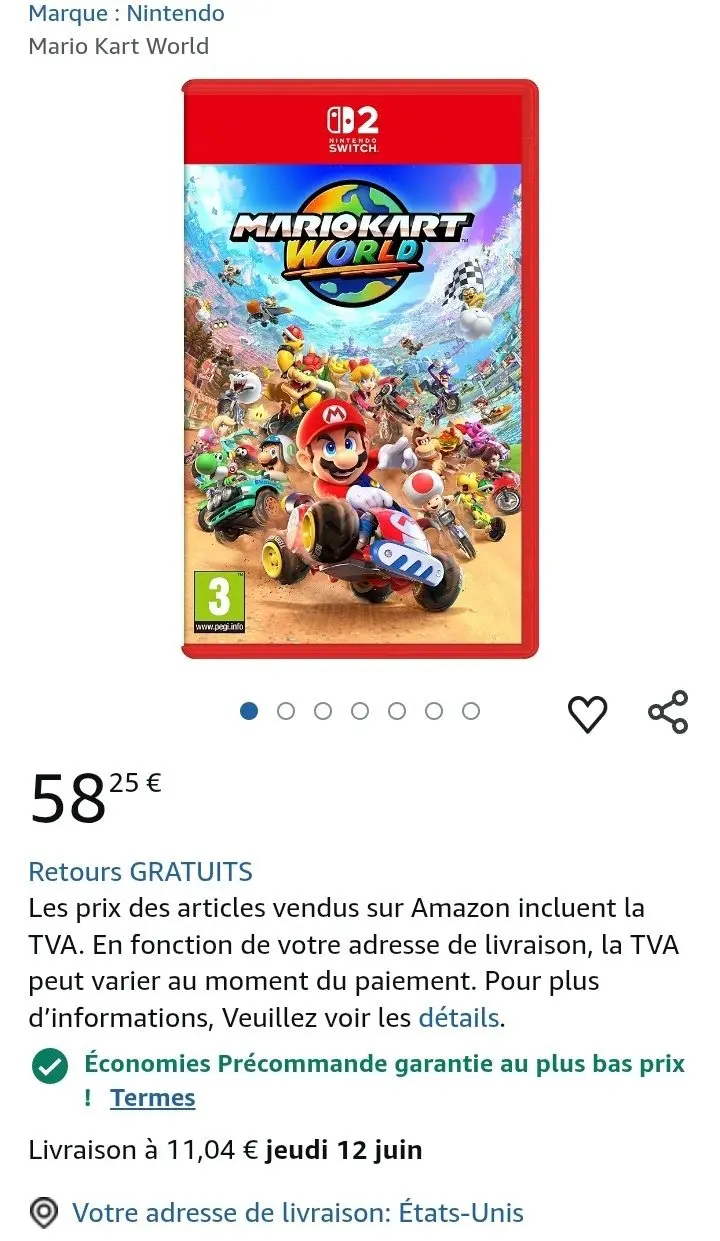This screenshot has width=720, height=1241.
Task: Open Retours GRATUITS info
Action: (140, 871)
